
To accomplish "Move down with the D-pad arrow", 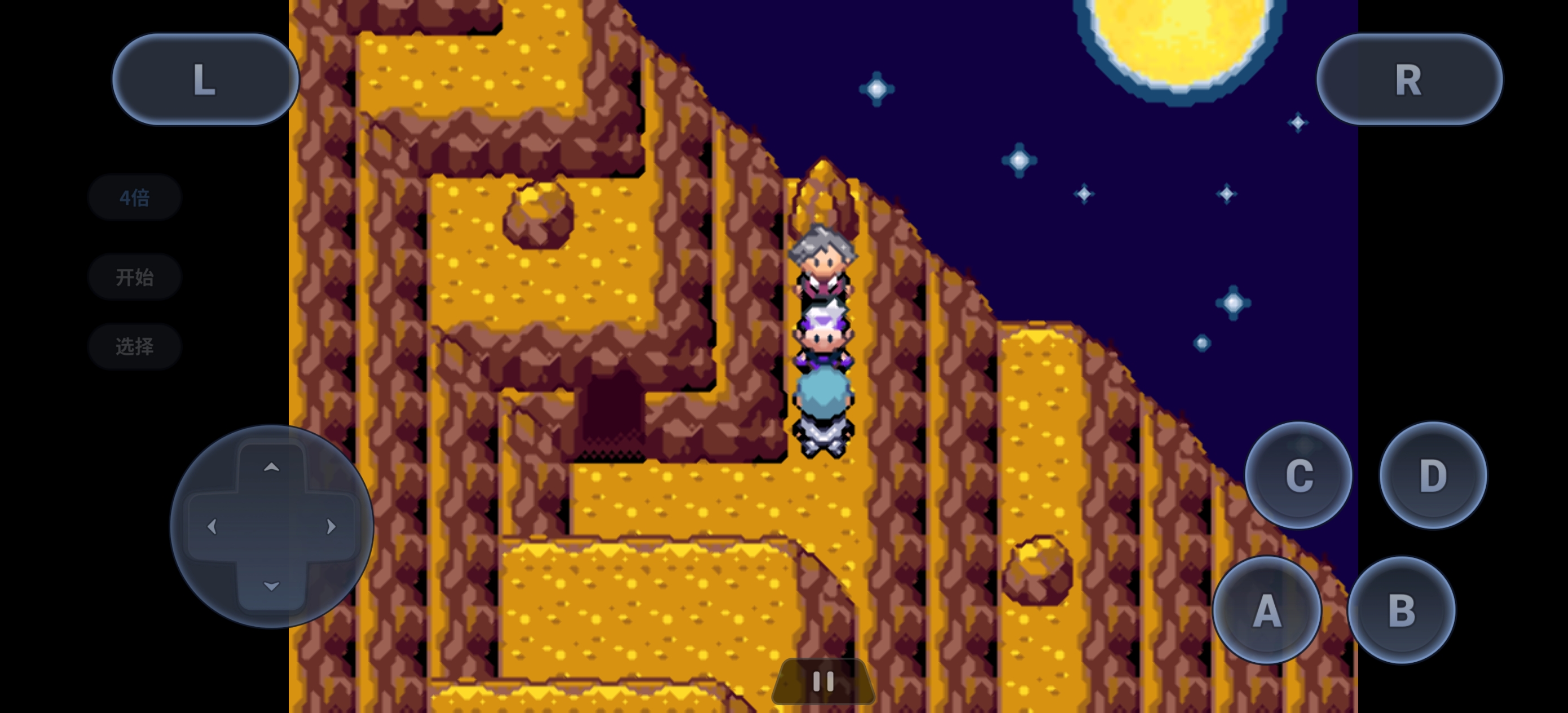I will (x=271, y=585).
